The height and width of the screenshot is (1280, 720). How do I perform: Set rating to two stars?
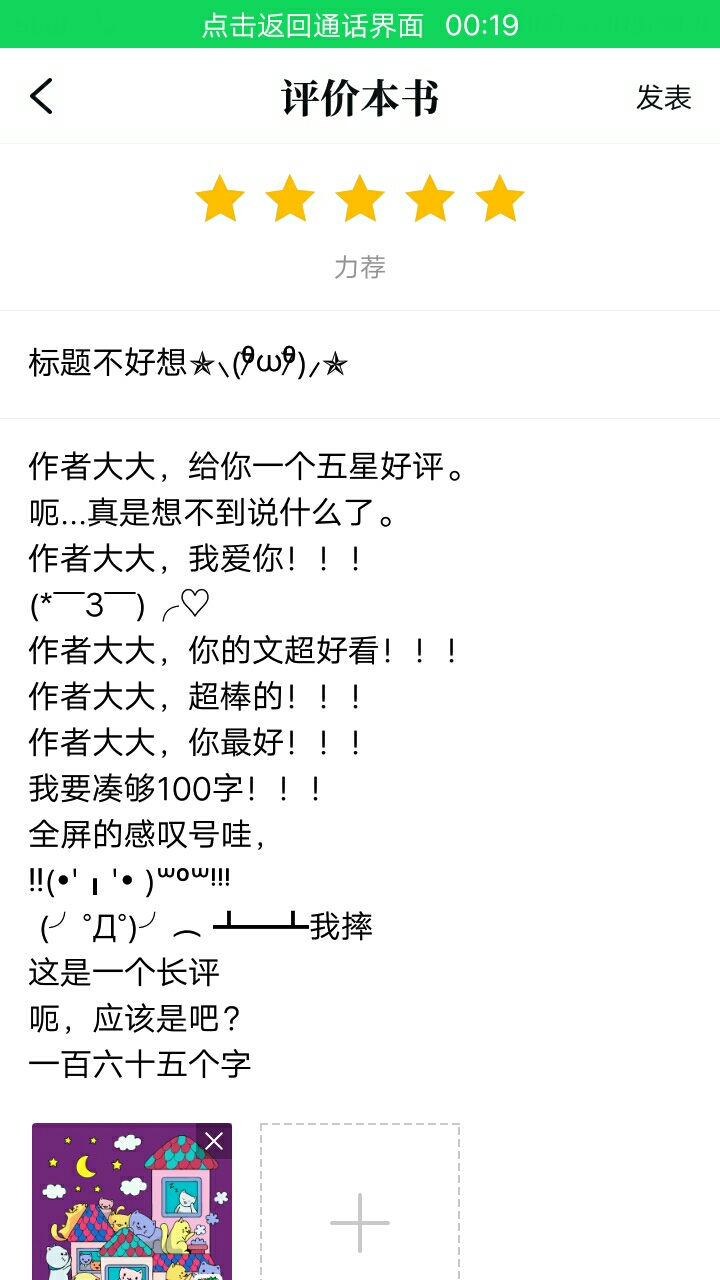pos(290,198)
